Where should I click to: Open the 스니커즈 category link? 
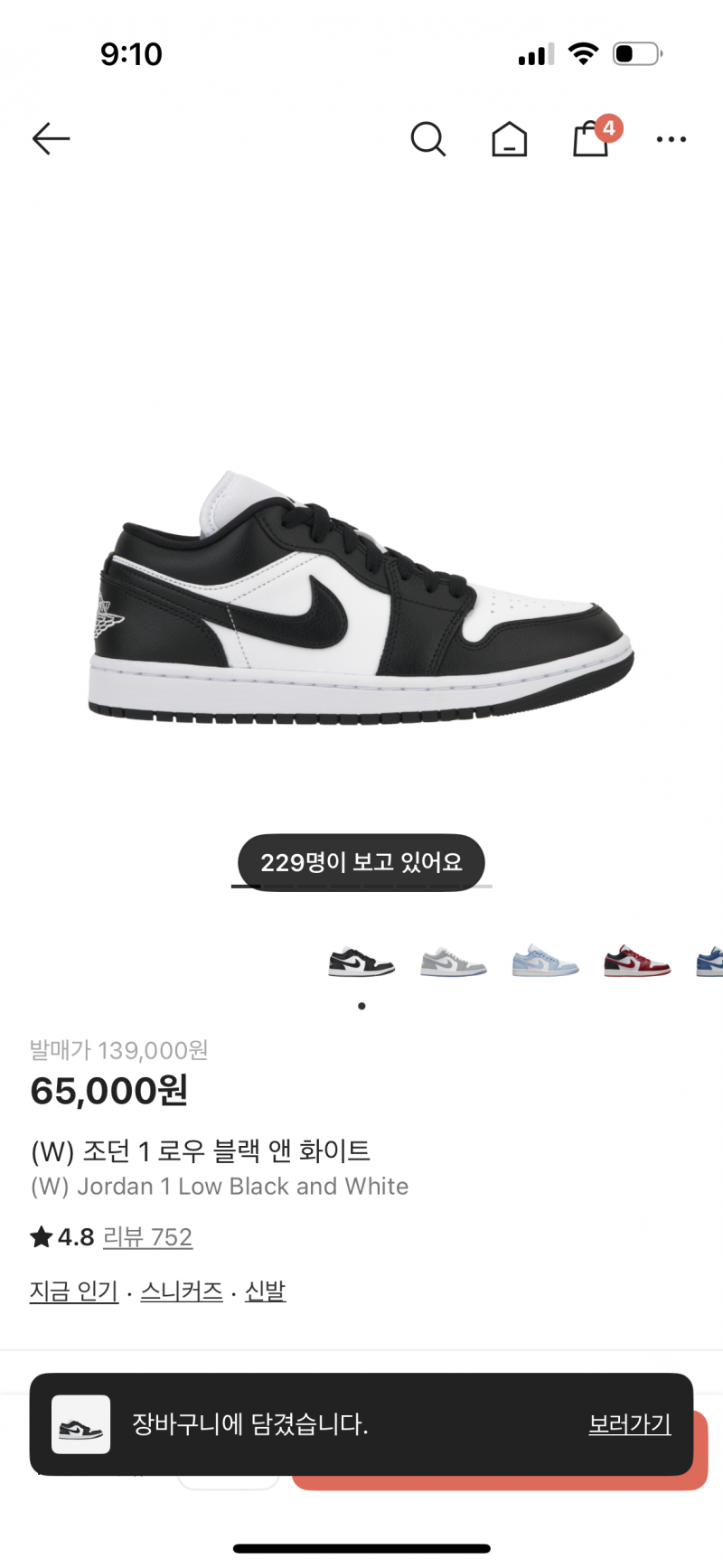(182, 1291)
